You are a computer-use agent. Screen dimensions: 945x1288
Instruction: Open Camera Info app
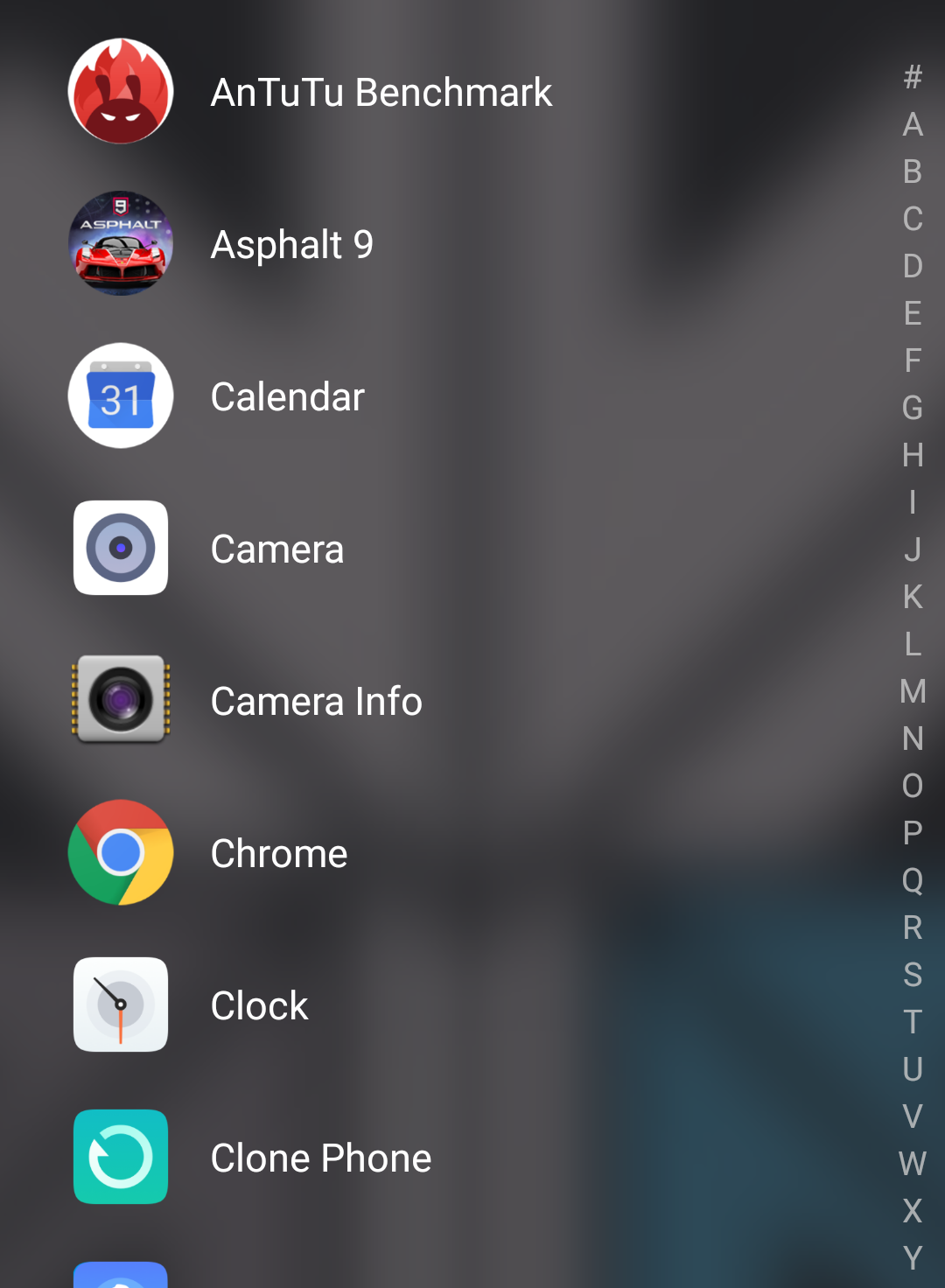(121, 700)
